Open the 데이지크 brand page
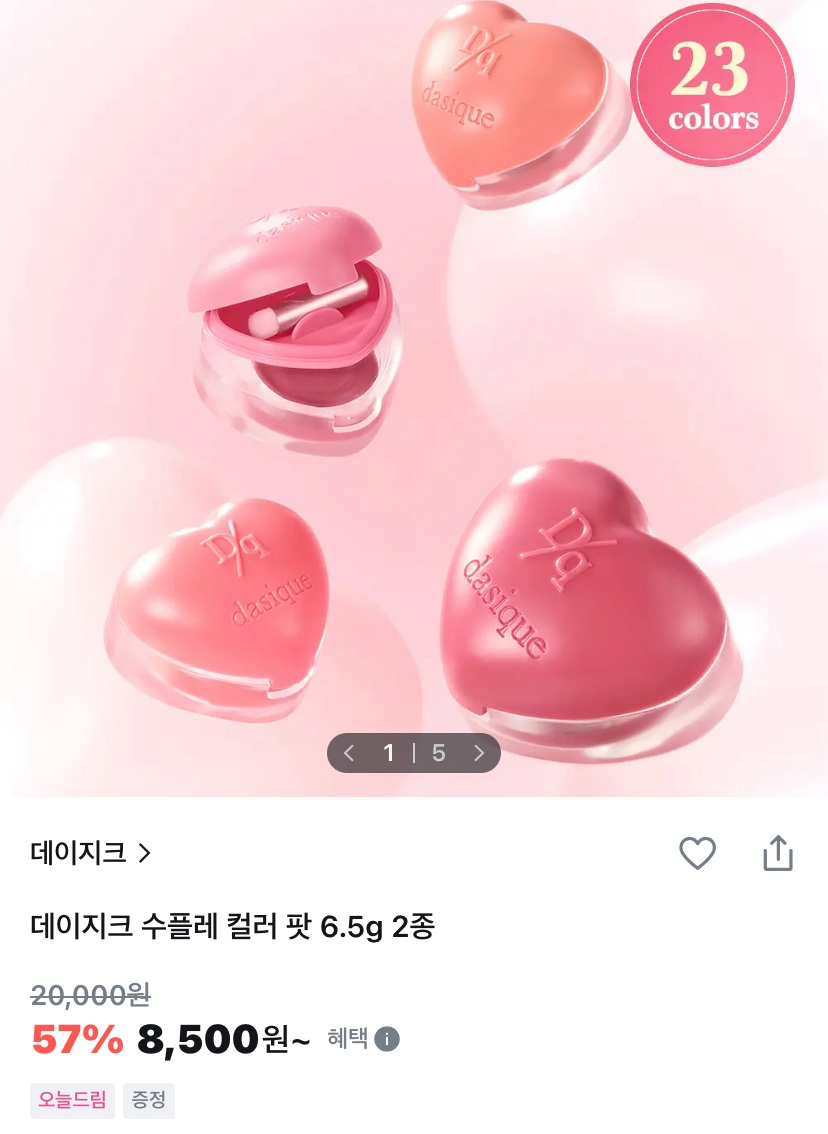 click(91, 853)
